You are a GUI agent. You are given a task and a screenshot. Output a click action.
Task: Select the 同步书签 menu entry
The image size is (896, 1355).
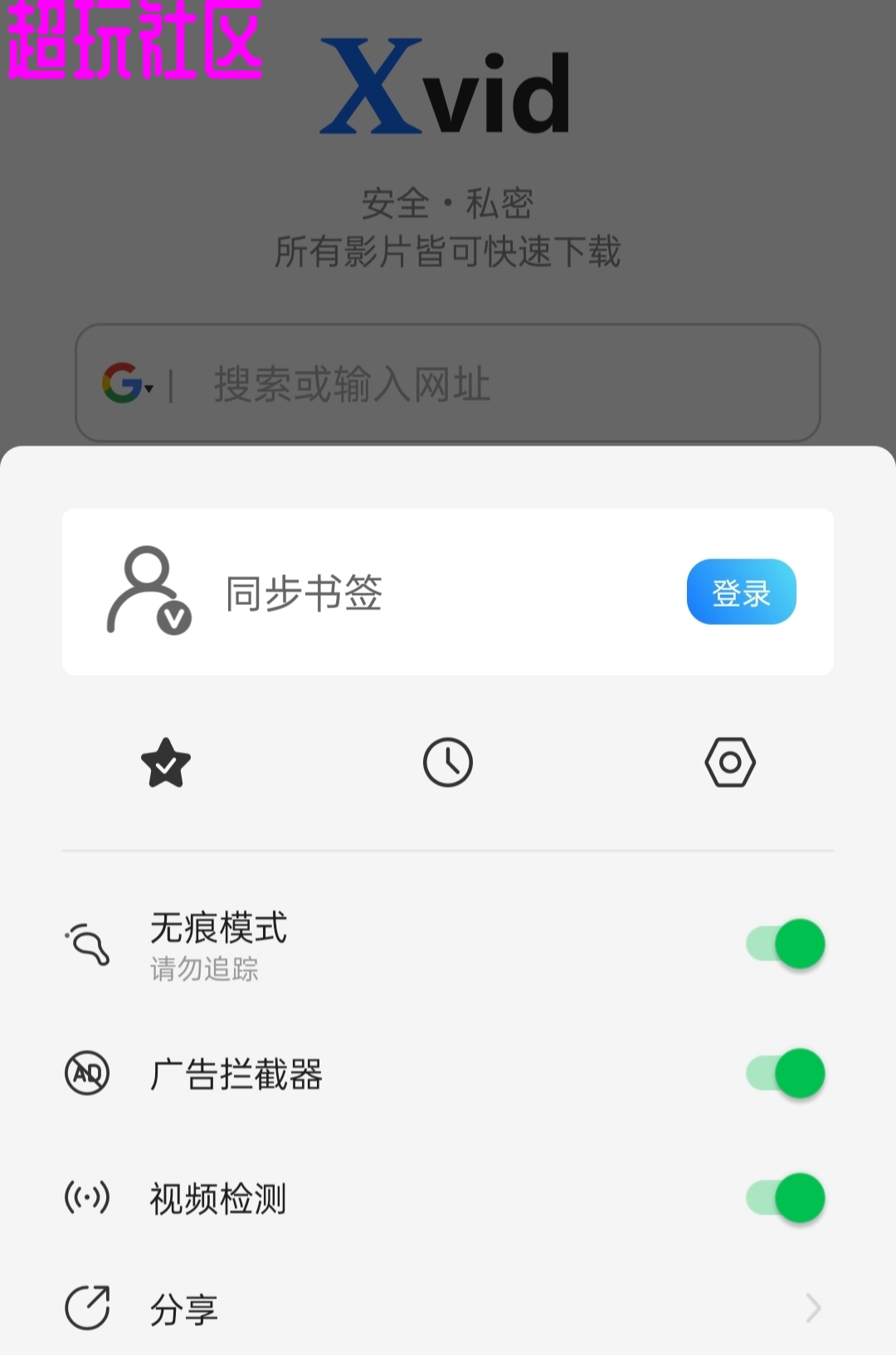coord(303,593)
